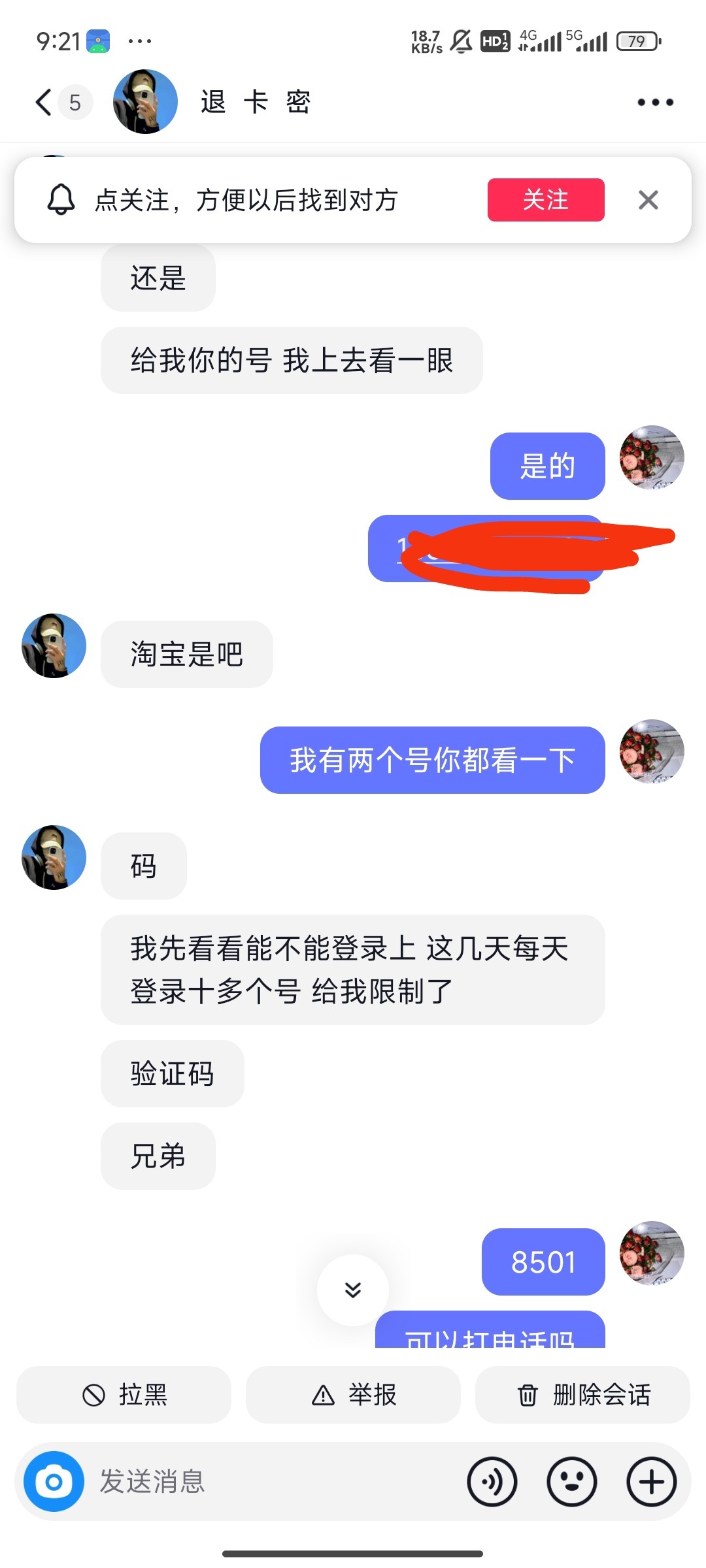Viewport: 706px width, 1568px height.
Task: Switch to voice message input
Action: pyautogui.click(x=492, y=1482)
